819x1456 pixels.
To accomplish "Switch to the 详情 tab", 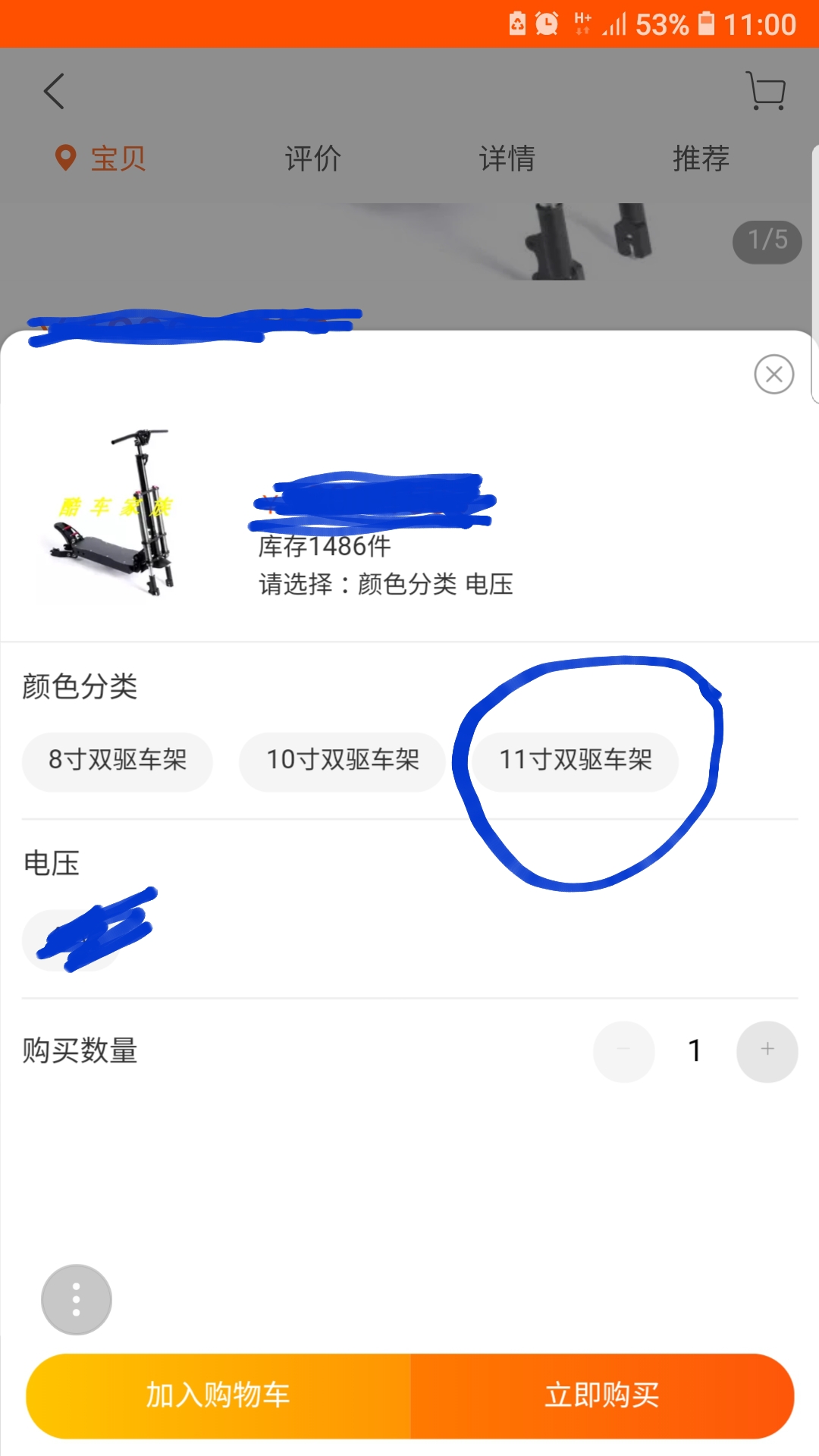I will click(507, 158).
